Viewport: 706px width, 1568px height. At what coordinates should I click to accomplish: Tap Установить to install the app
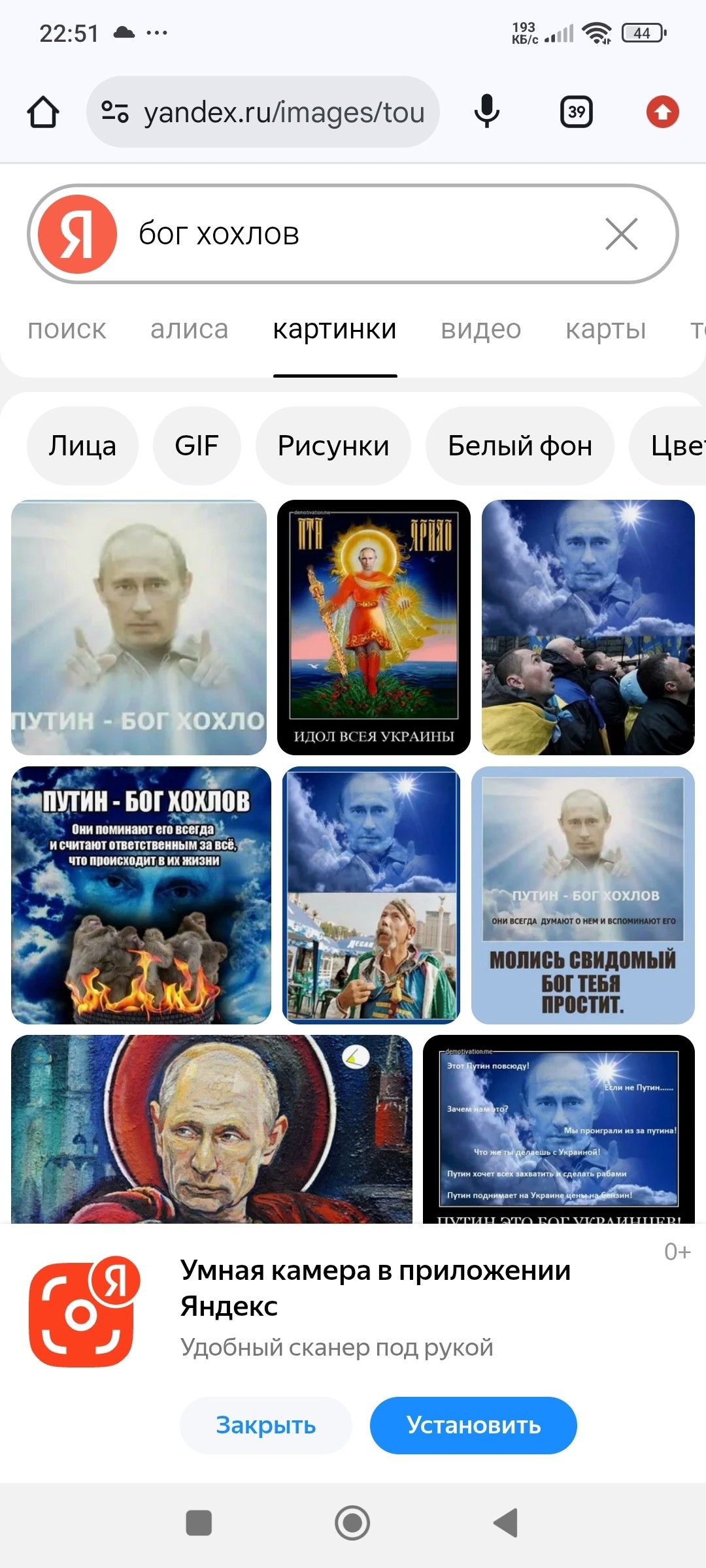tap(473, 1426)
